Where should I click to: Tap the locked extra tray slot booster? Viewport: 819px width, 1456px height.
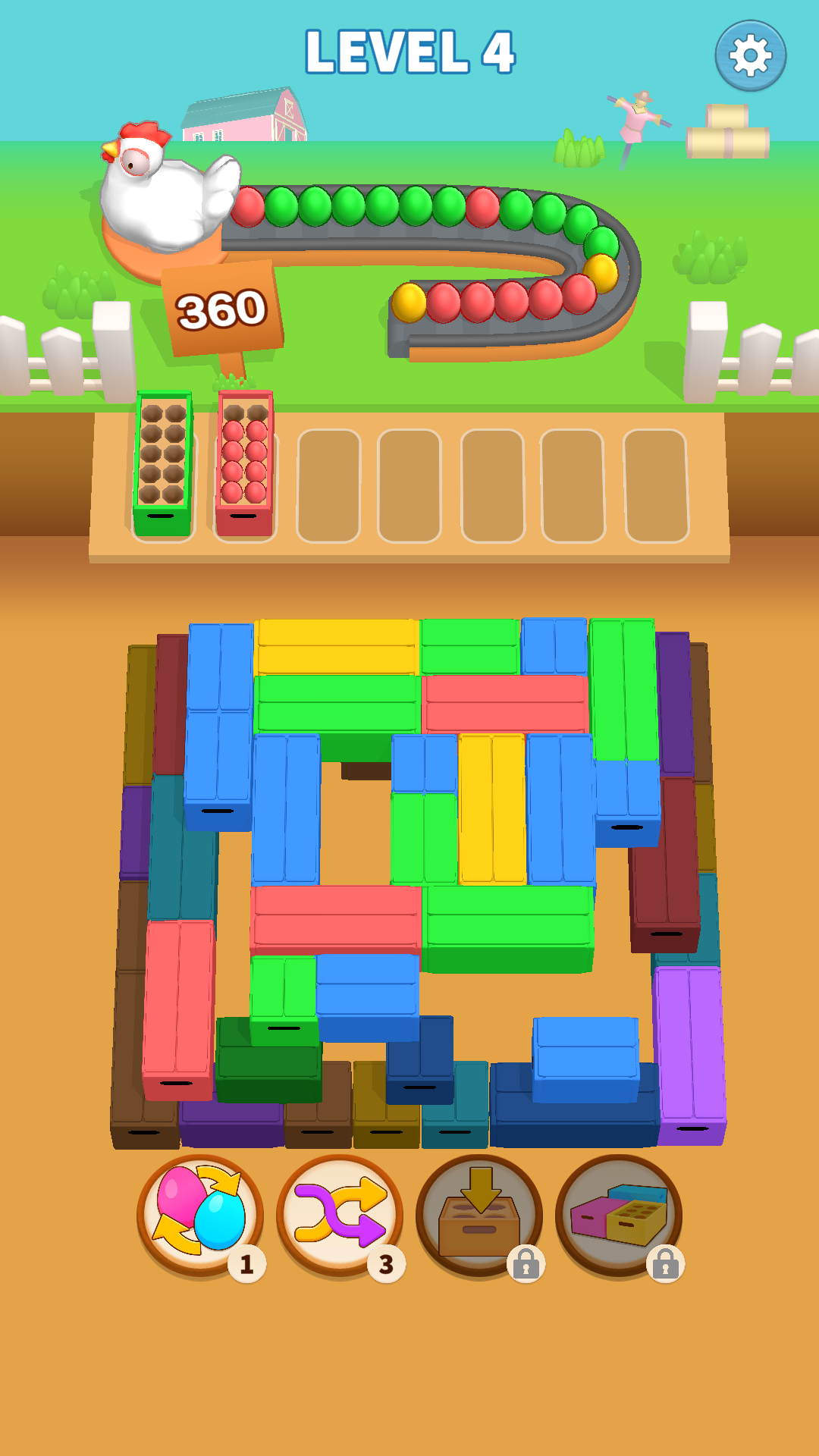479,1215
